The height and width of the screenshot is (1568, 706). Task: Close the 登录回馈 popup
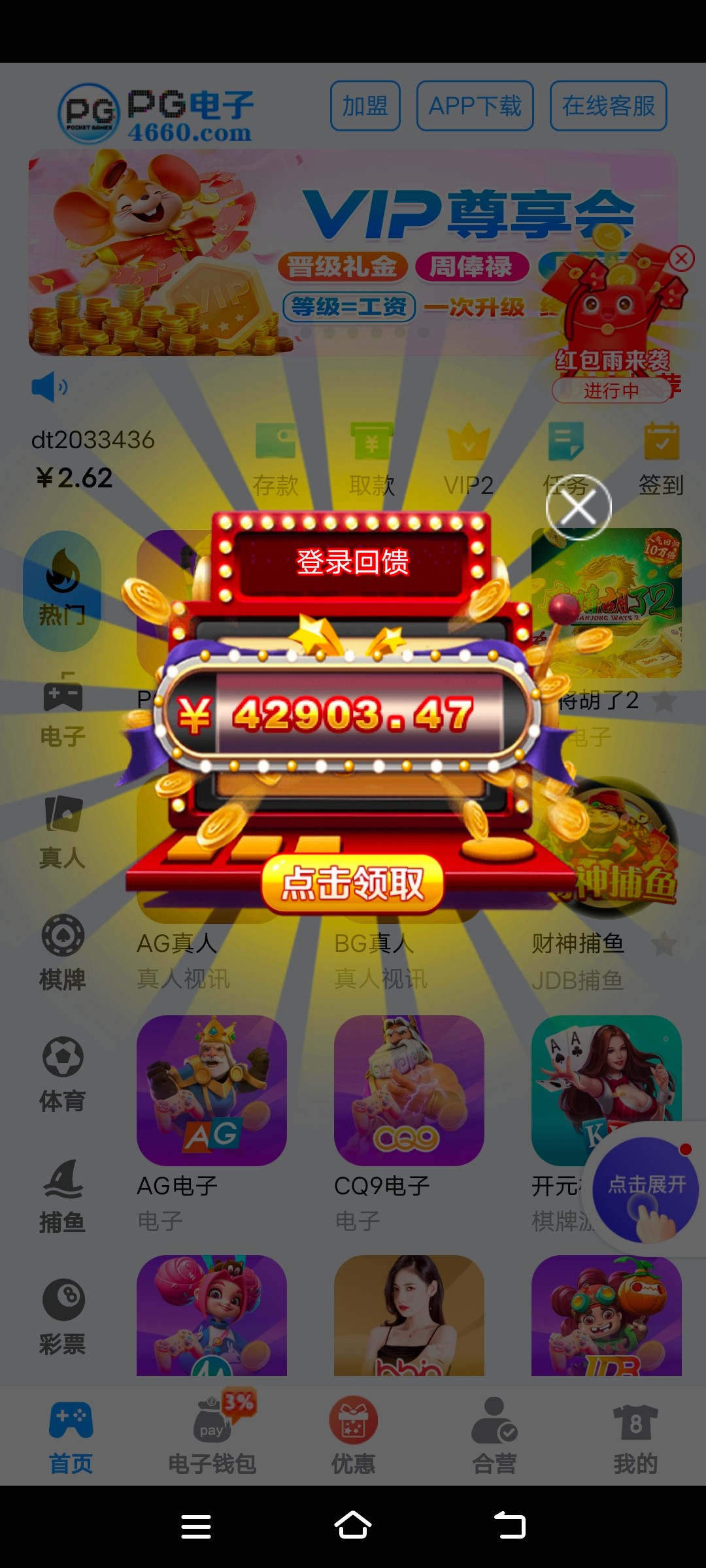[x=579, y=508]
